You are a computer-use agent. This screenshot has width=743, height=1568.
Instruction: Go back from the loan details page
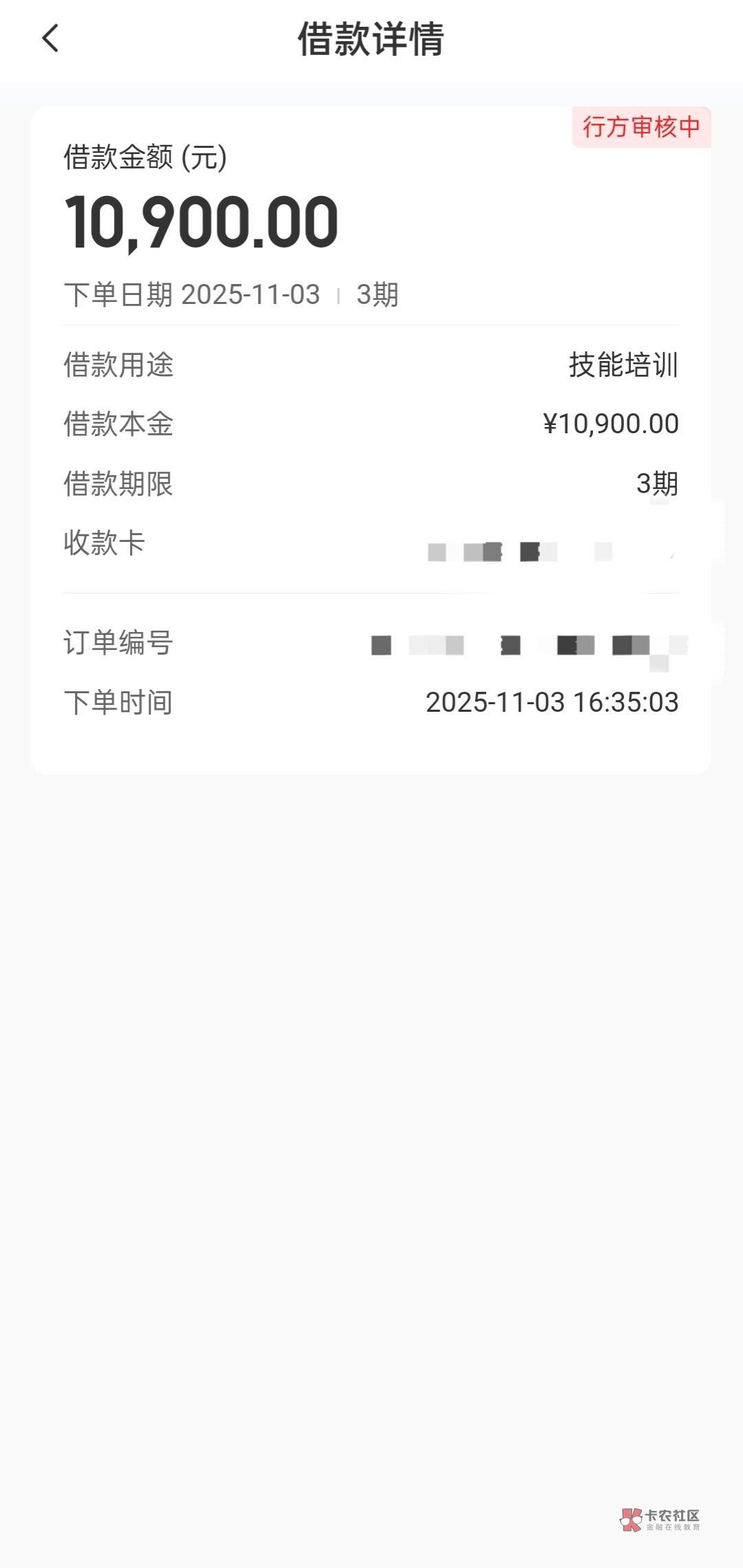tap(50, 39)
